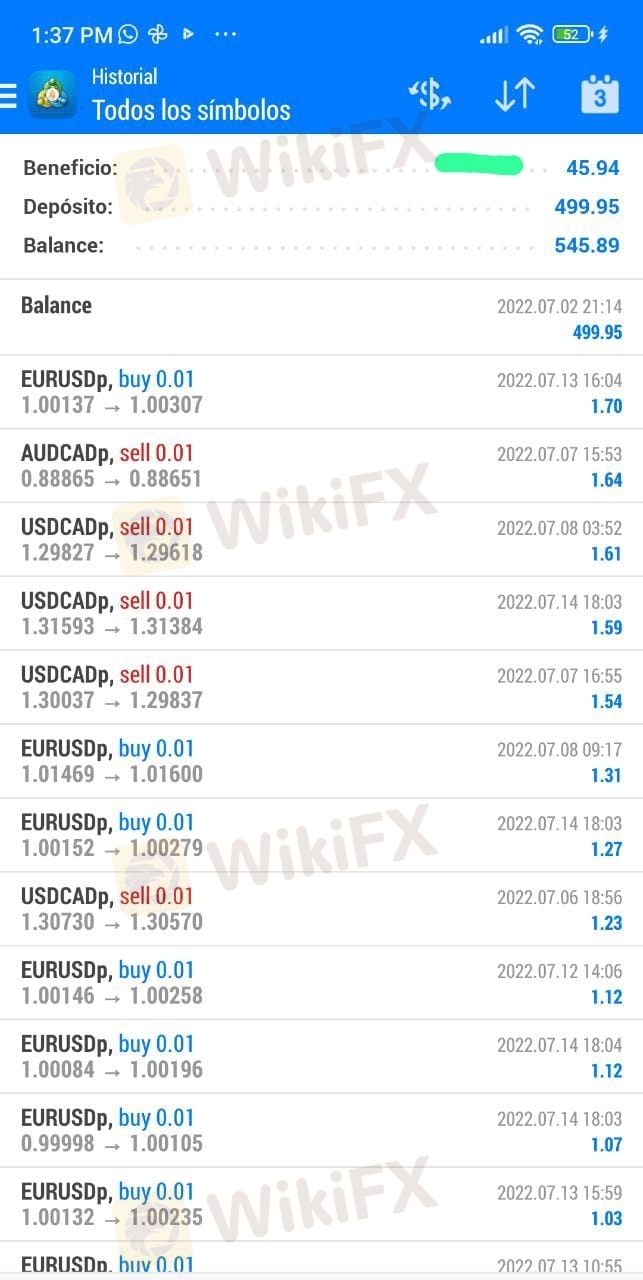
Task: Expand USDCADp trade with 1.59 profit
Action: (321, 614)
